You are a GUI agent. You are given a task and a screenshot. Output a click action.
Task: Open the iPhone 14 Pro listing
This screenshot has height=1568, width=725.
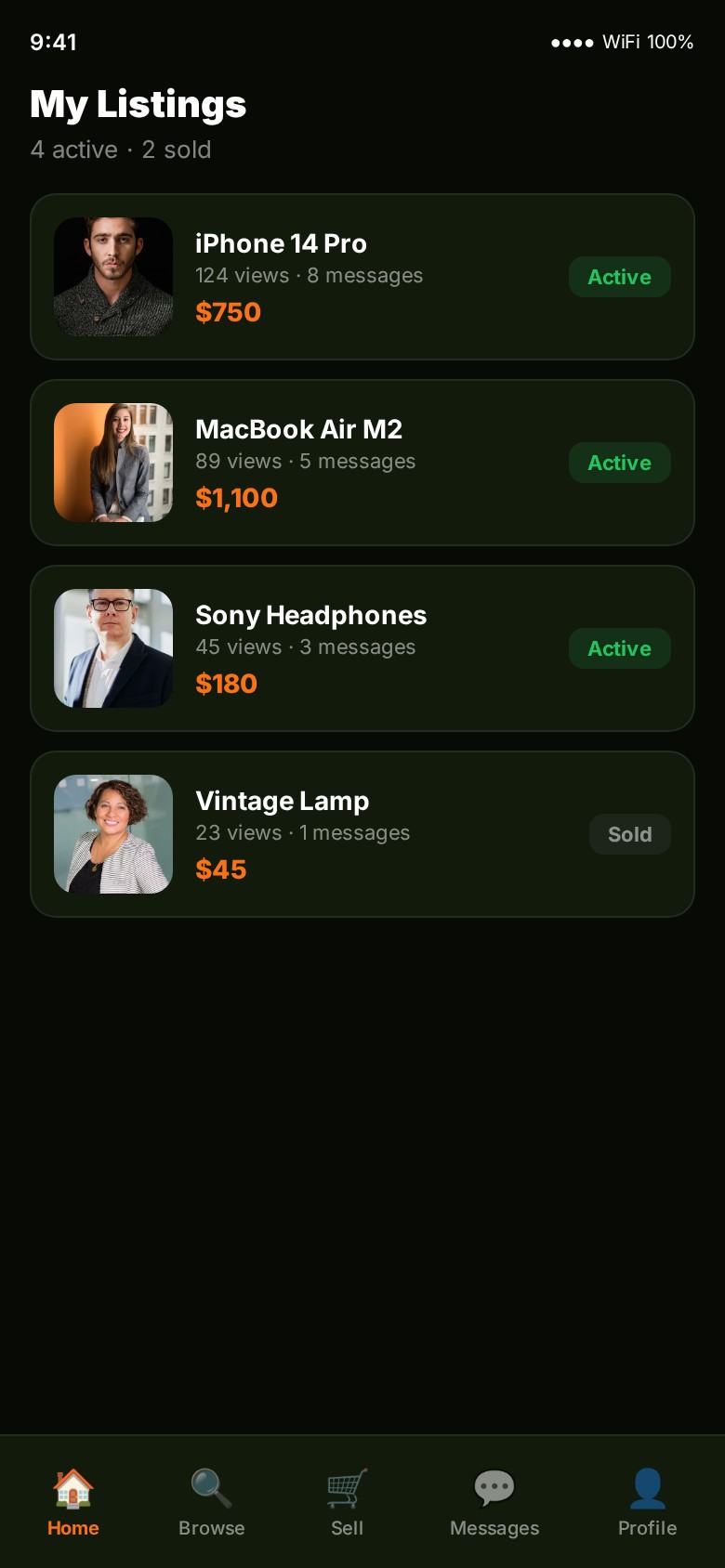pos(362,277)
